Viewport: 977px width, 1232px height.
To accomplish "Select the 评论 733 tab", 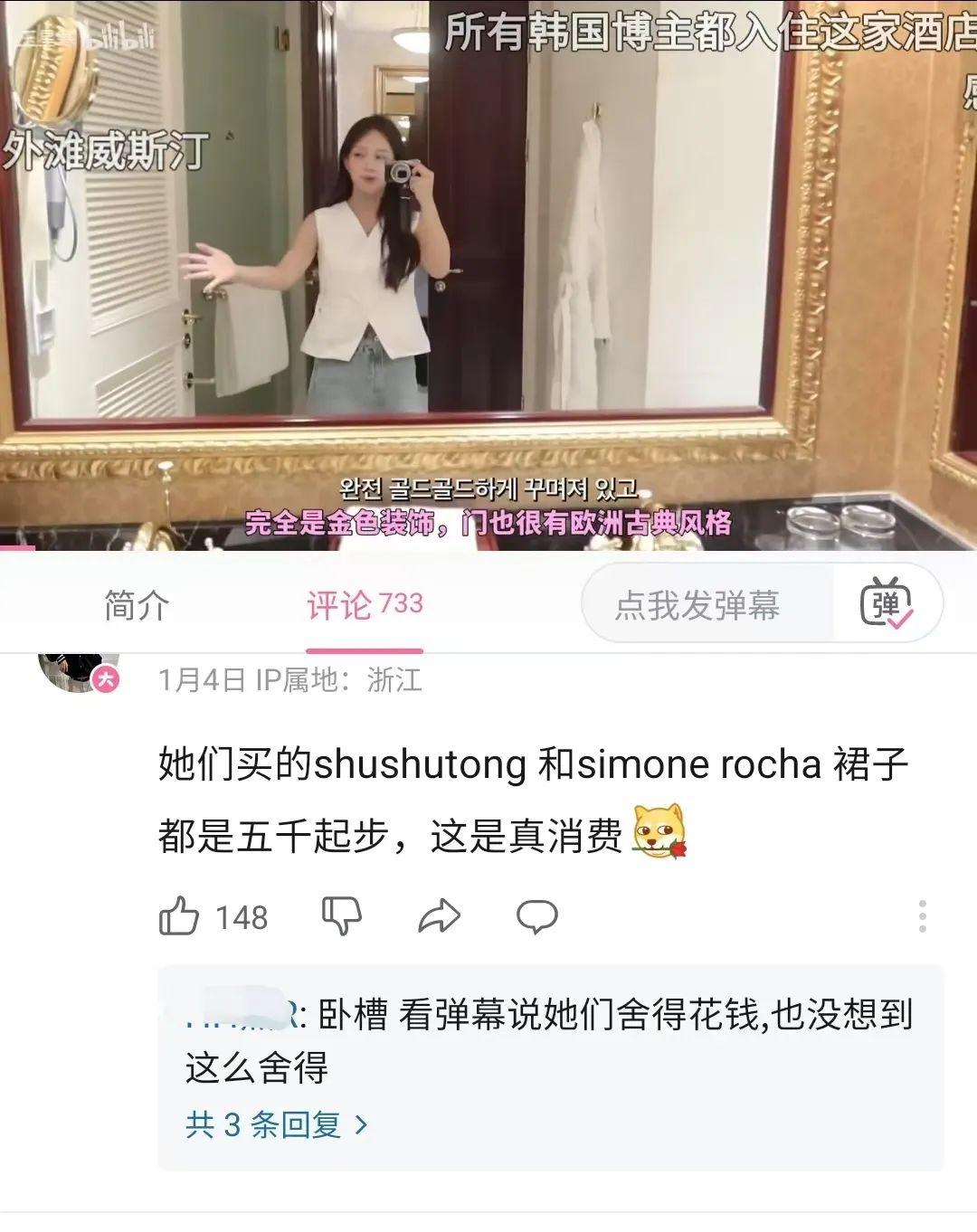I will coord(365,605).
